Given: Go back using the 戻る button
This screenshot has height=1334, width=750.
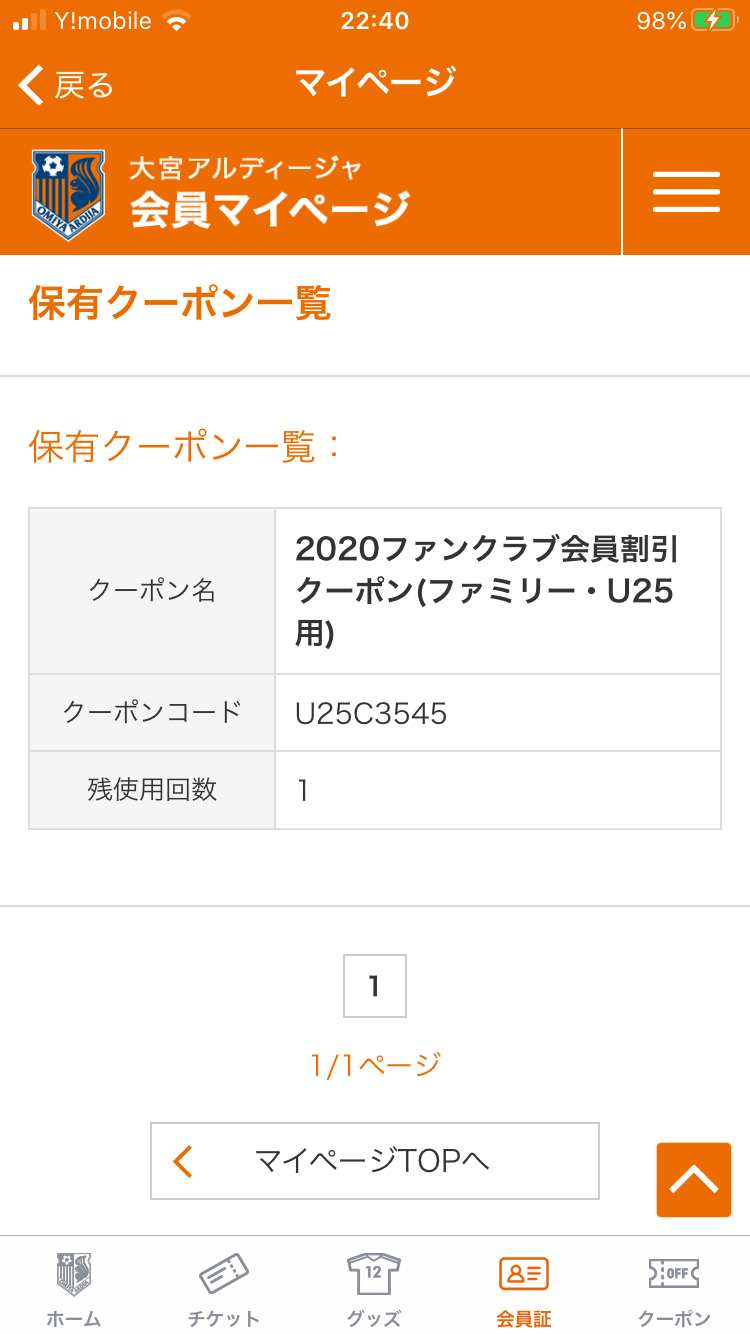Looking at the screenshot, I should point(66,85).
